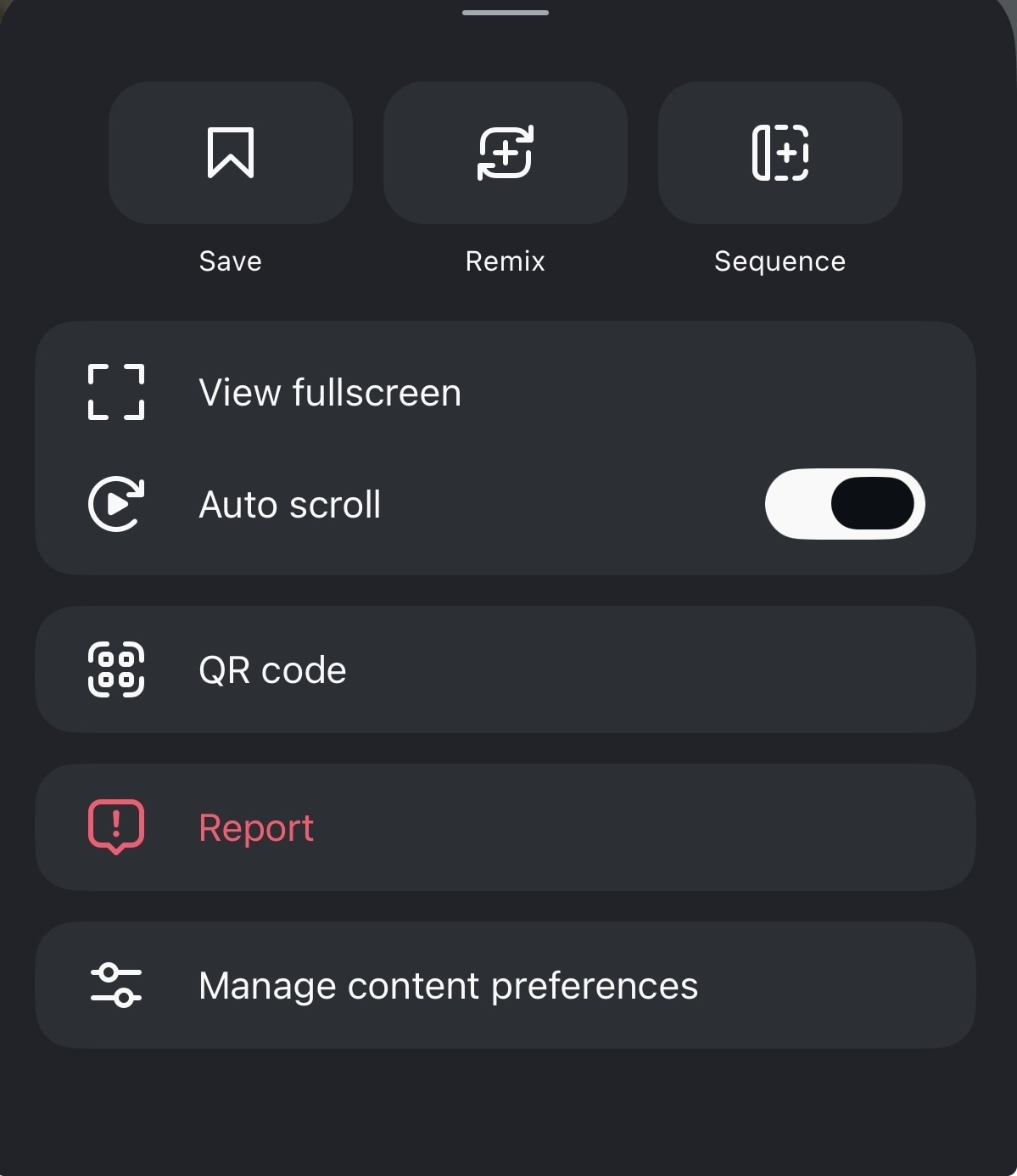The height and width of the screenshot is (1176, 1017).
Task: Turn off the Auto scroll switch
Action: (844, 504)
